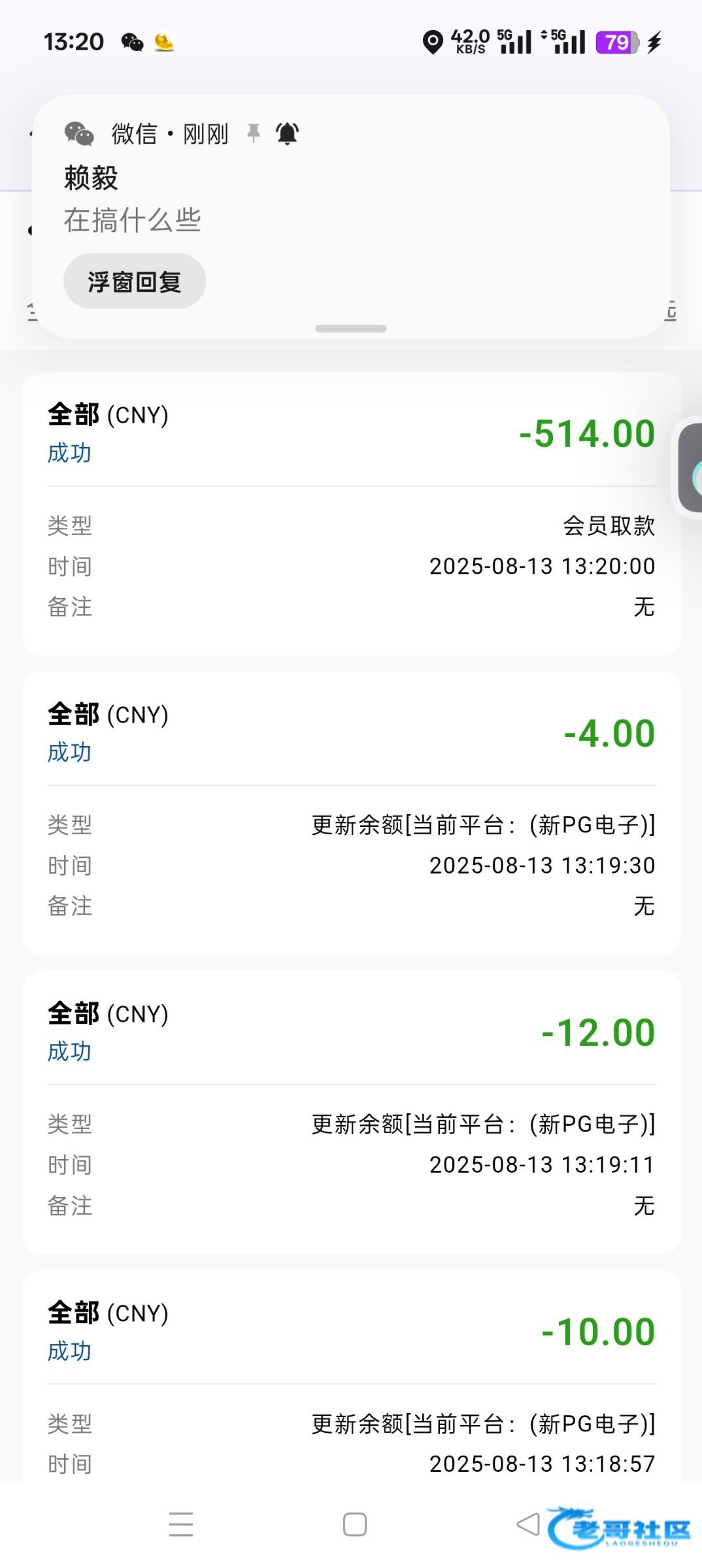This screenshot has width=702, height=1568.
Task: Tap the floating assistant bubble at screen edge
Action: (691, 468)
